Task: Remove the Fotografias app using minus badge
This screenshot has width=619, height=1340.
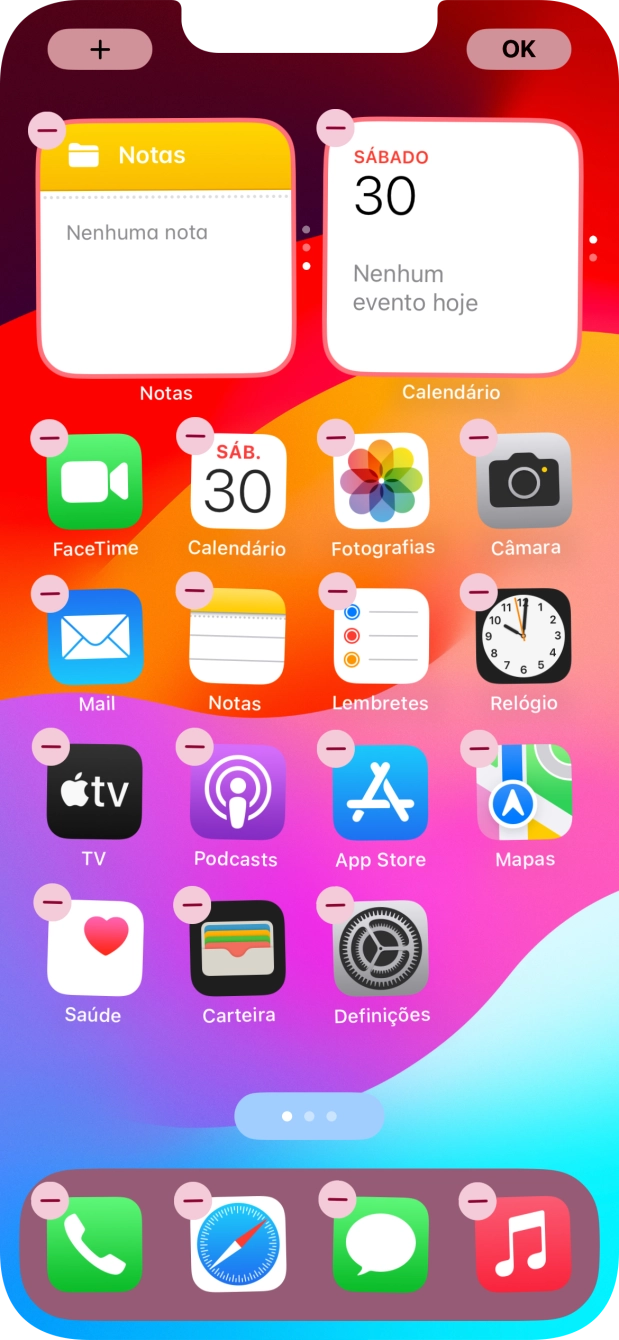Action: tap(336, 437)
